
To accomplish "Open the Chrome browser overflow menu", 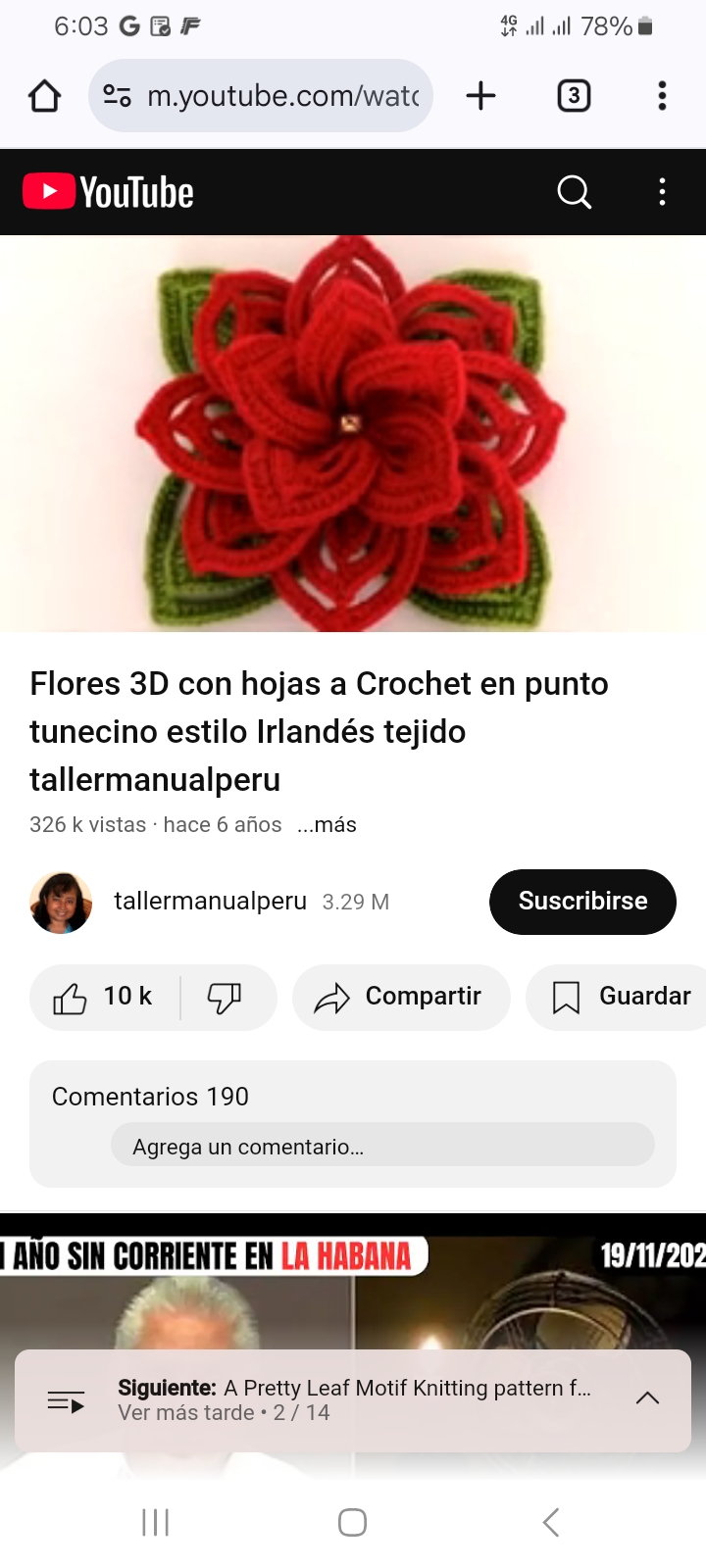I will click(662, 96).
